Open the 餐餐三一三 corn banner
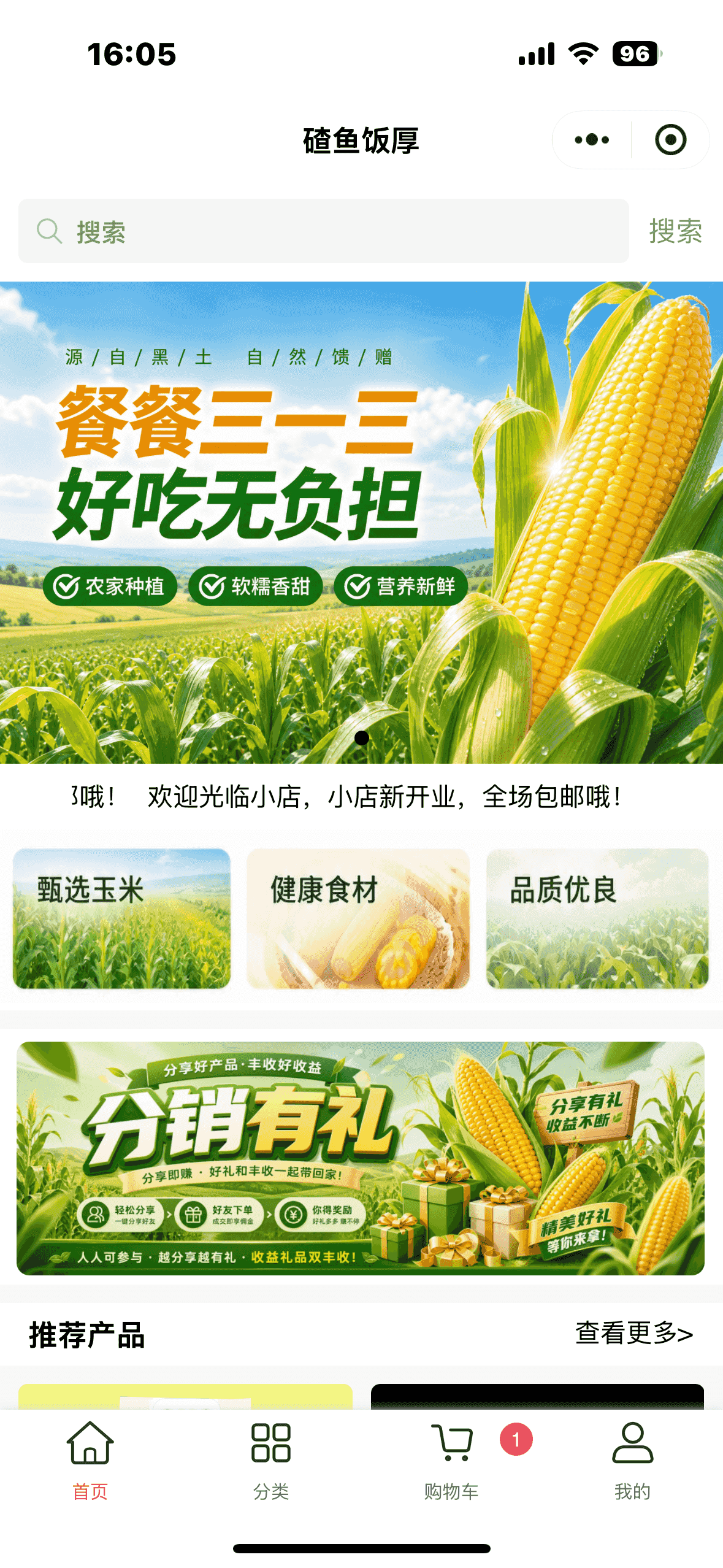Screen dimensions: 723x1568 coord(362,523)
